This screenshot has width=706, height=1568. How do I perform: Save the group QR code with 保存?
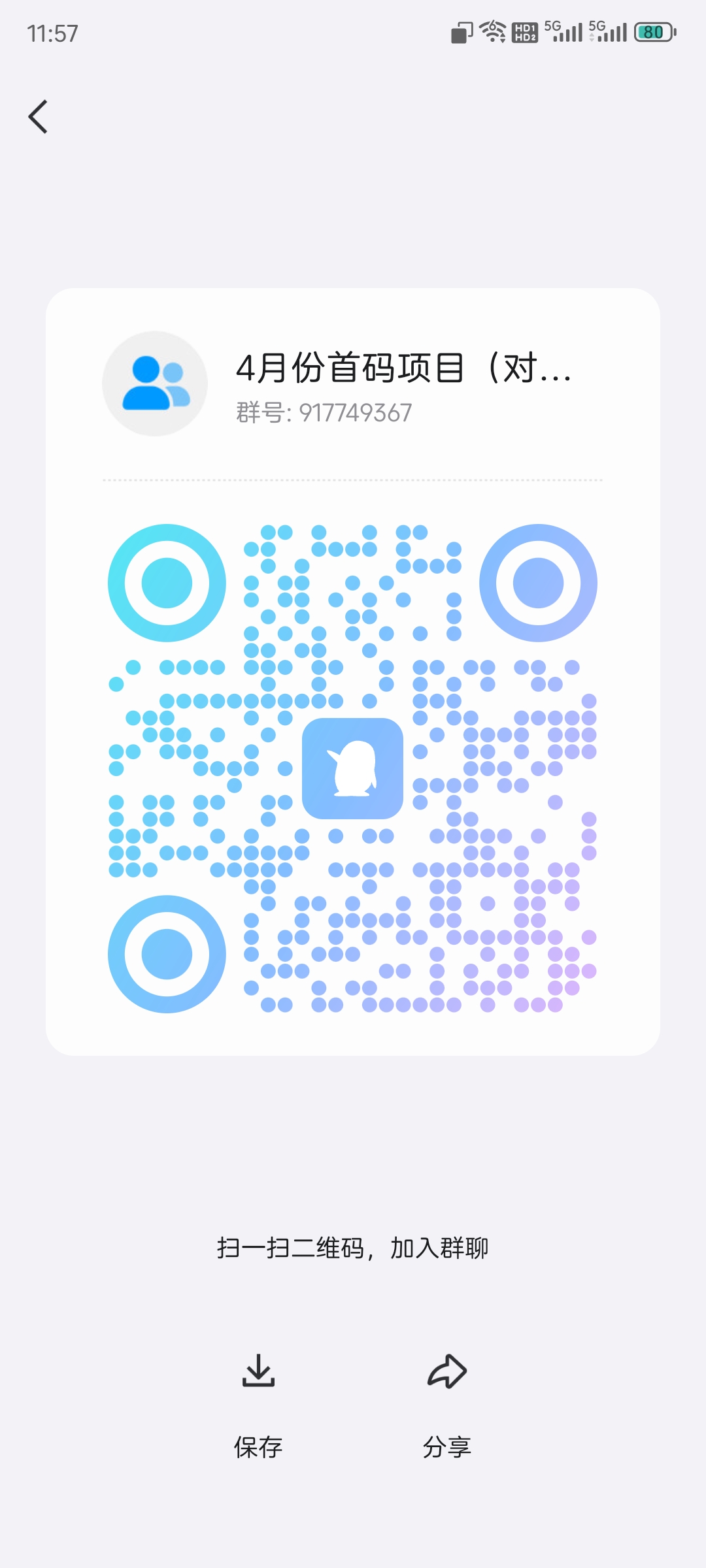pyautogui.click(x=258, y=1405)
